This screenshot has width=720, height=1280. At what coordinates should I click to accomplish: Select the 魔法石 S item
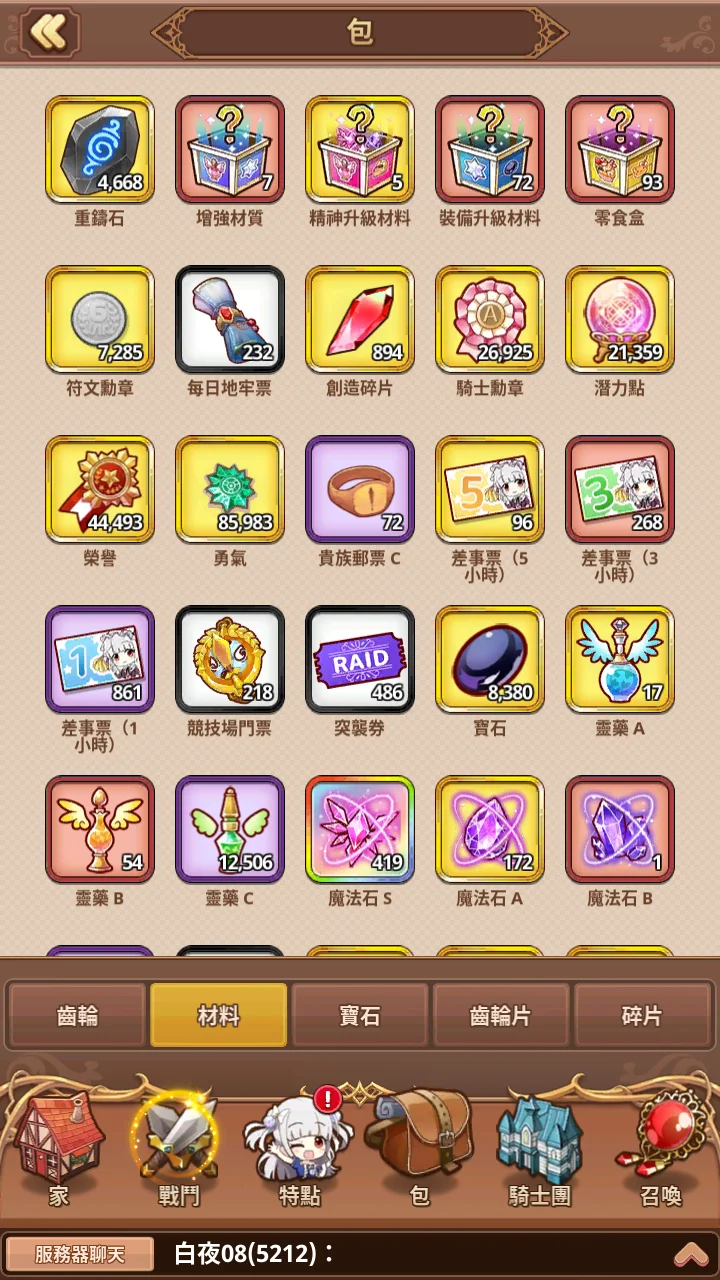(x=360, y=830)
